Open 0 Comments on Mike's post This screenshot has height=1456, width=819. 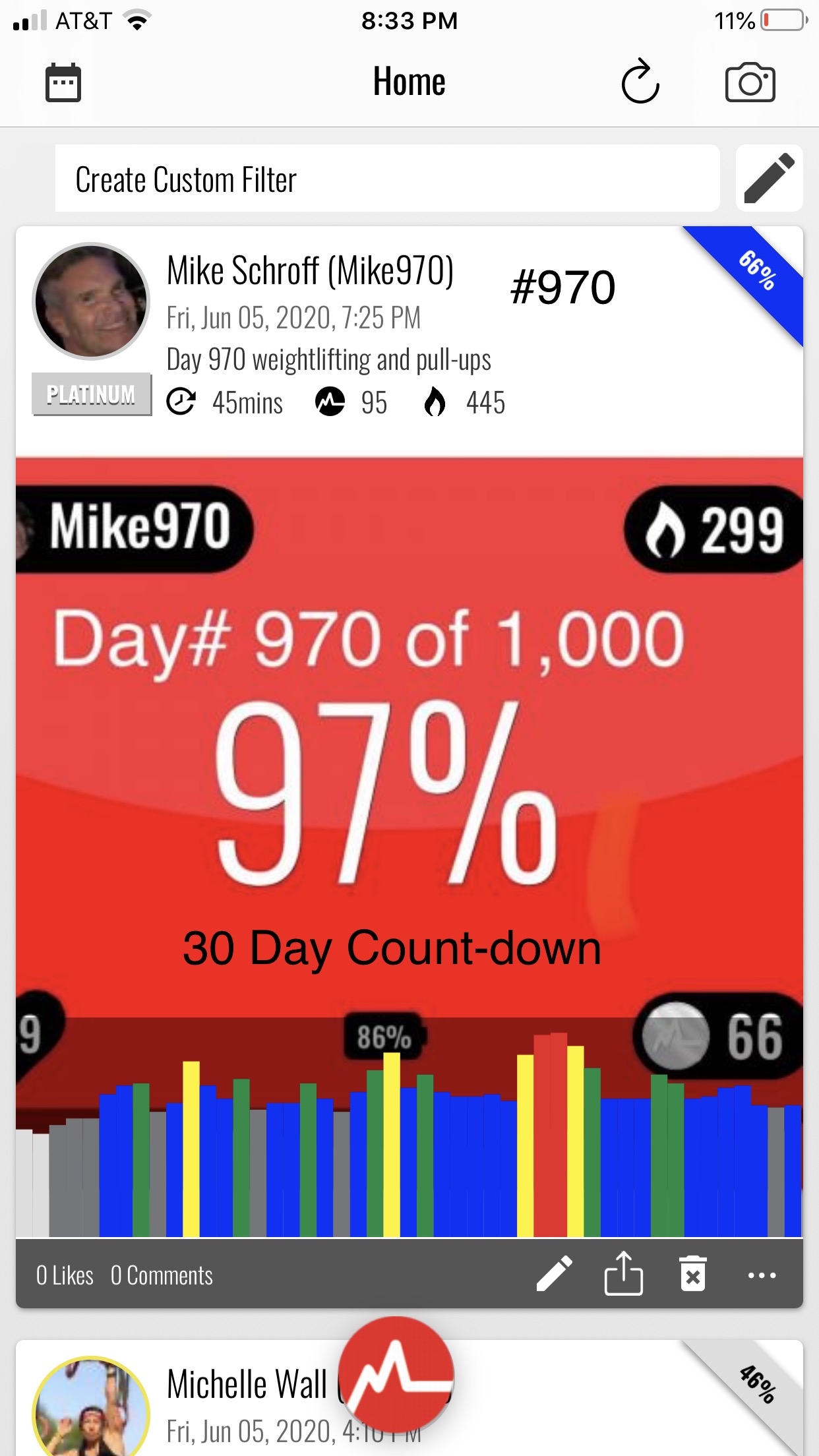click(x=162, y=1275)
